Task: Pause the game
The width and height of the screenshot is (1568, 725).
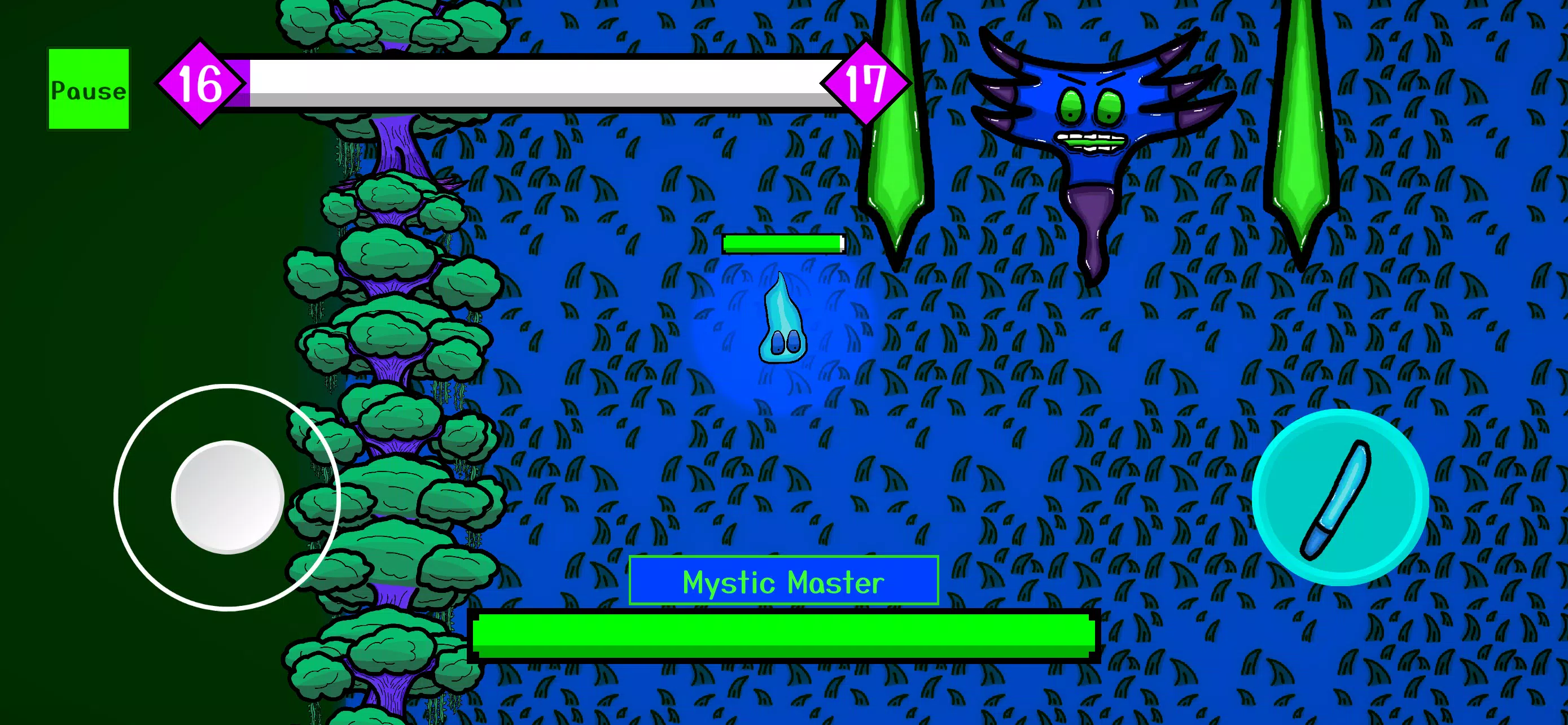Action: (x=89, y=89)
